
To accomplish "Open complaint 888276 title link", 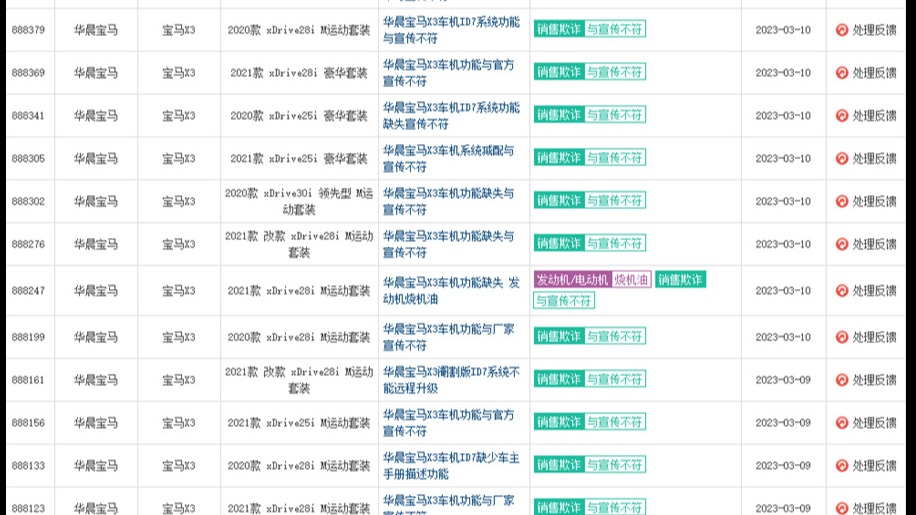I will pyautogui.click(x=448, y=236).
